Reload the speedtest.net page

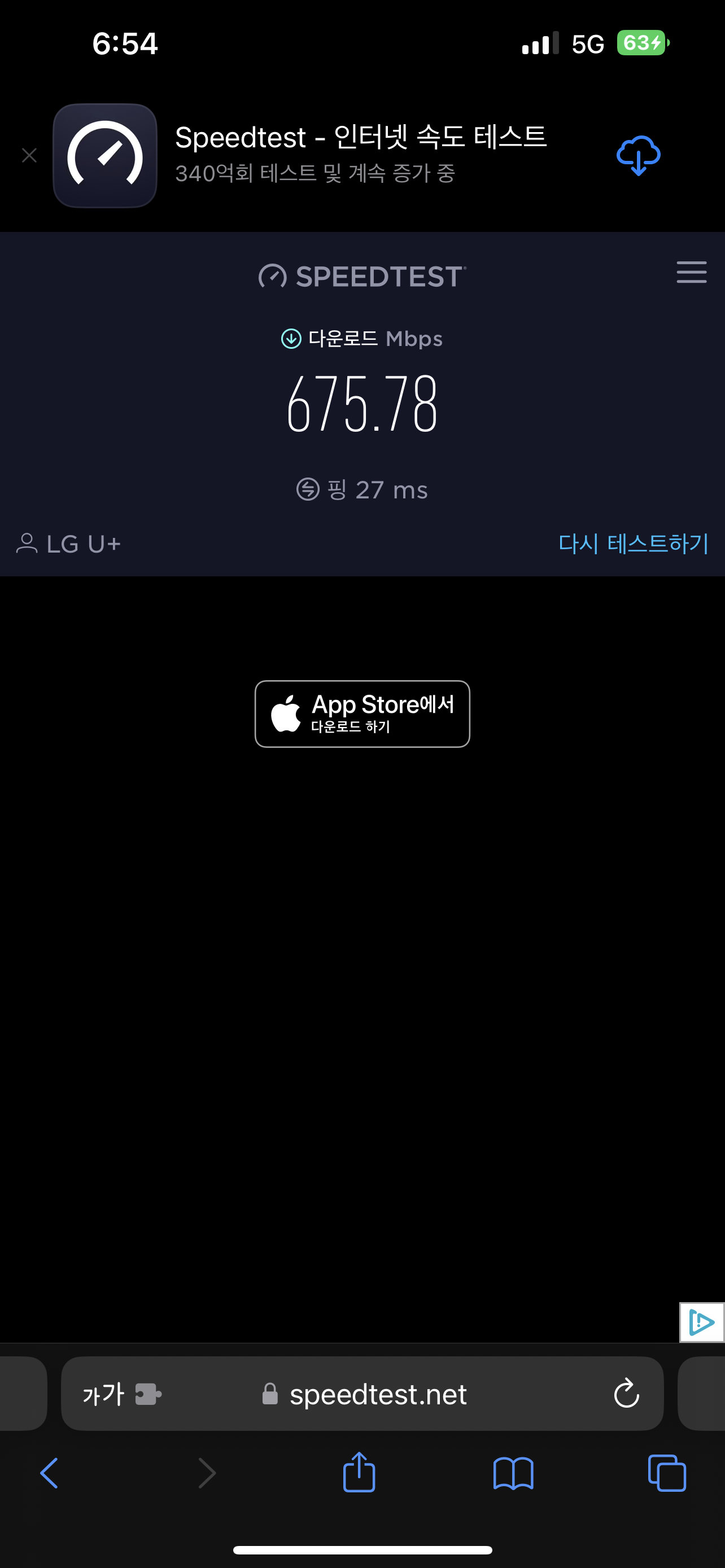pyautogui.click(x=626, y=1394)
